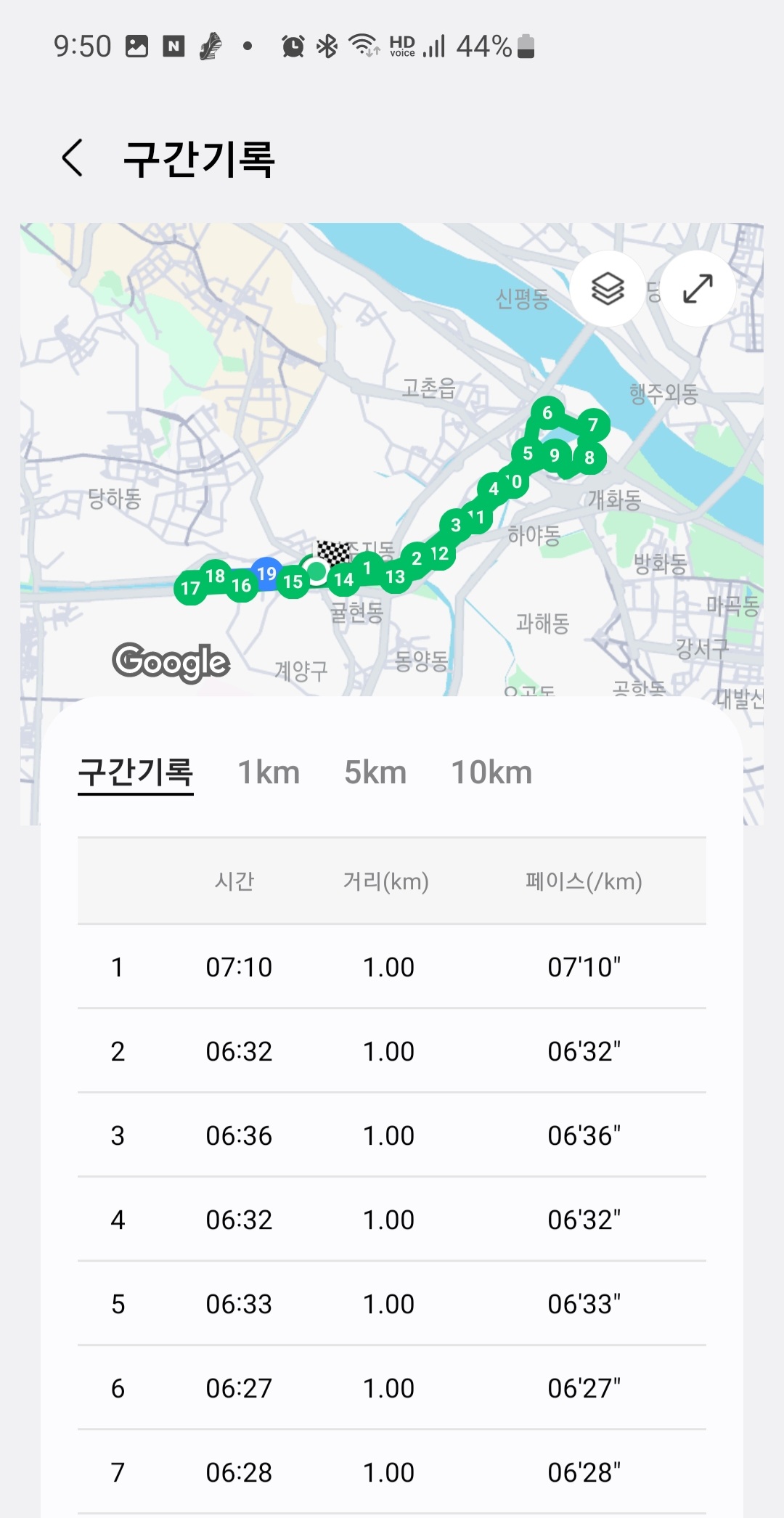
Task: Go back from the 구간기록 screen
Action: (x=73, y=158)
